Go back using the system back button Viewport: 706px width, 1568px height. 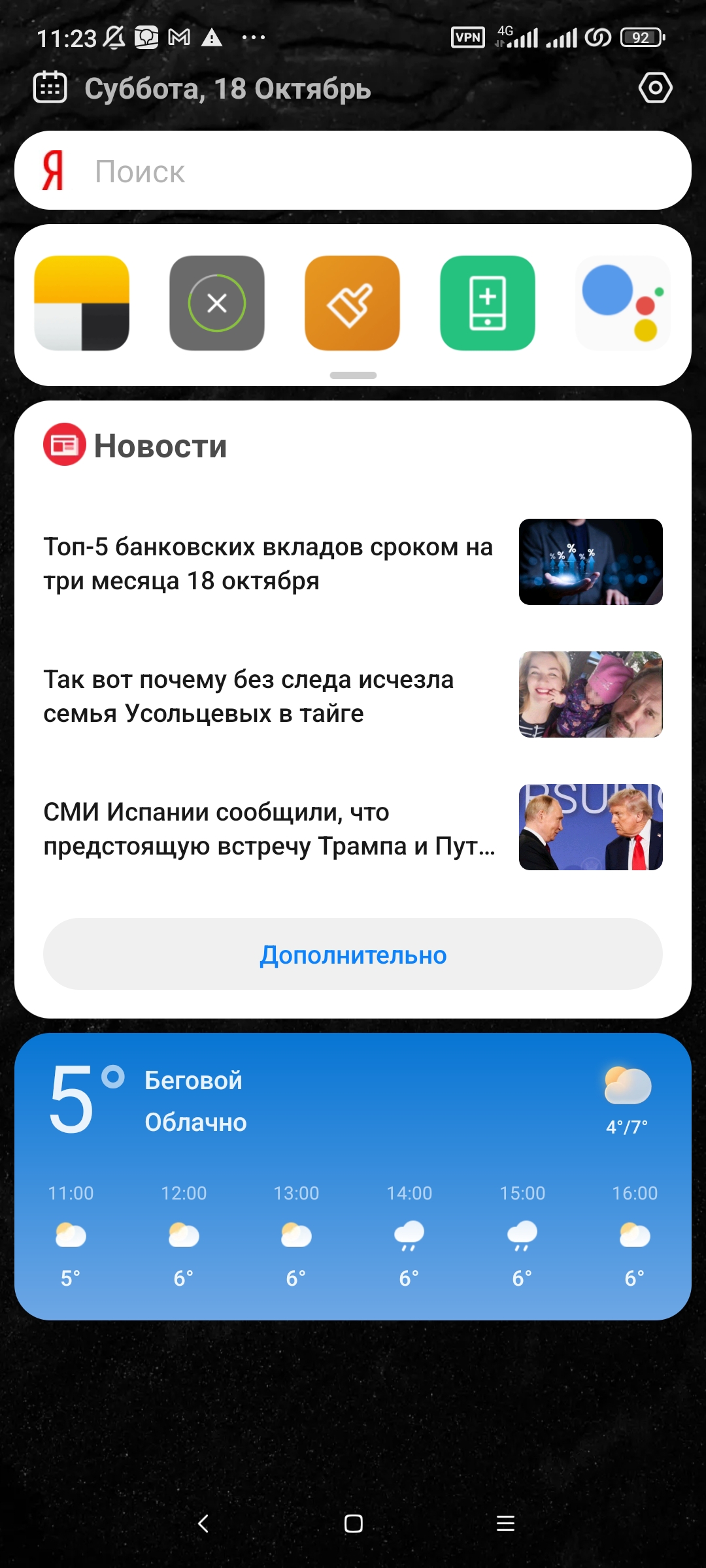click(x=203, y=1524)
